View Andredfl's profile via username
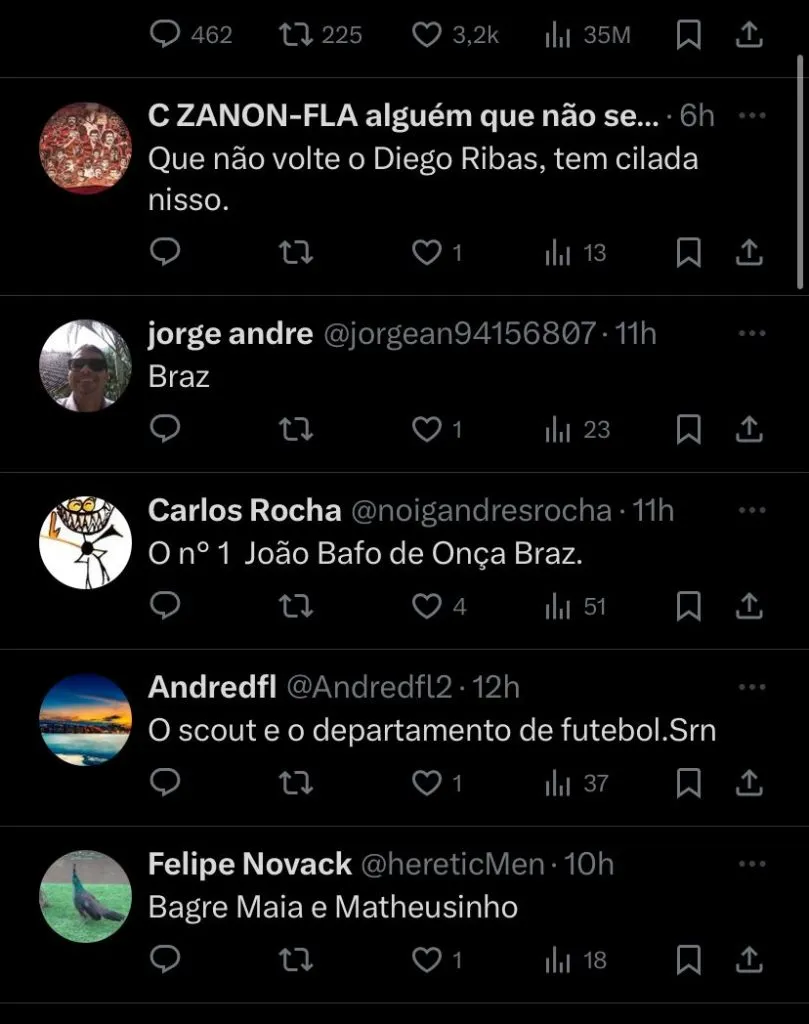 coord(370,687)
